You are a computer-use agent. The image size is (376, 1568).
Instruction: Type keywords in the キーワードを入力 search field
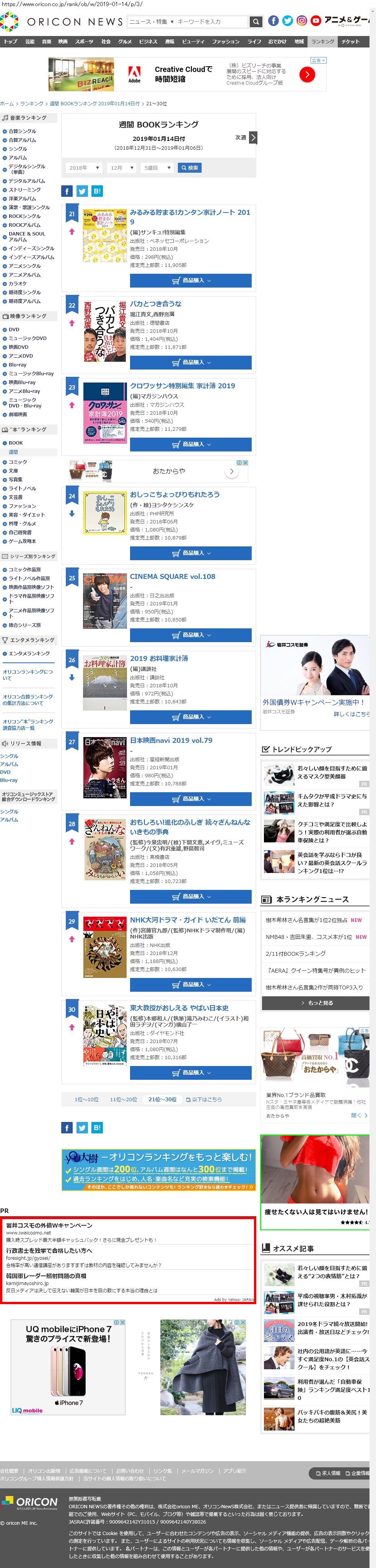[x=211, y=22]
